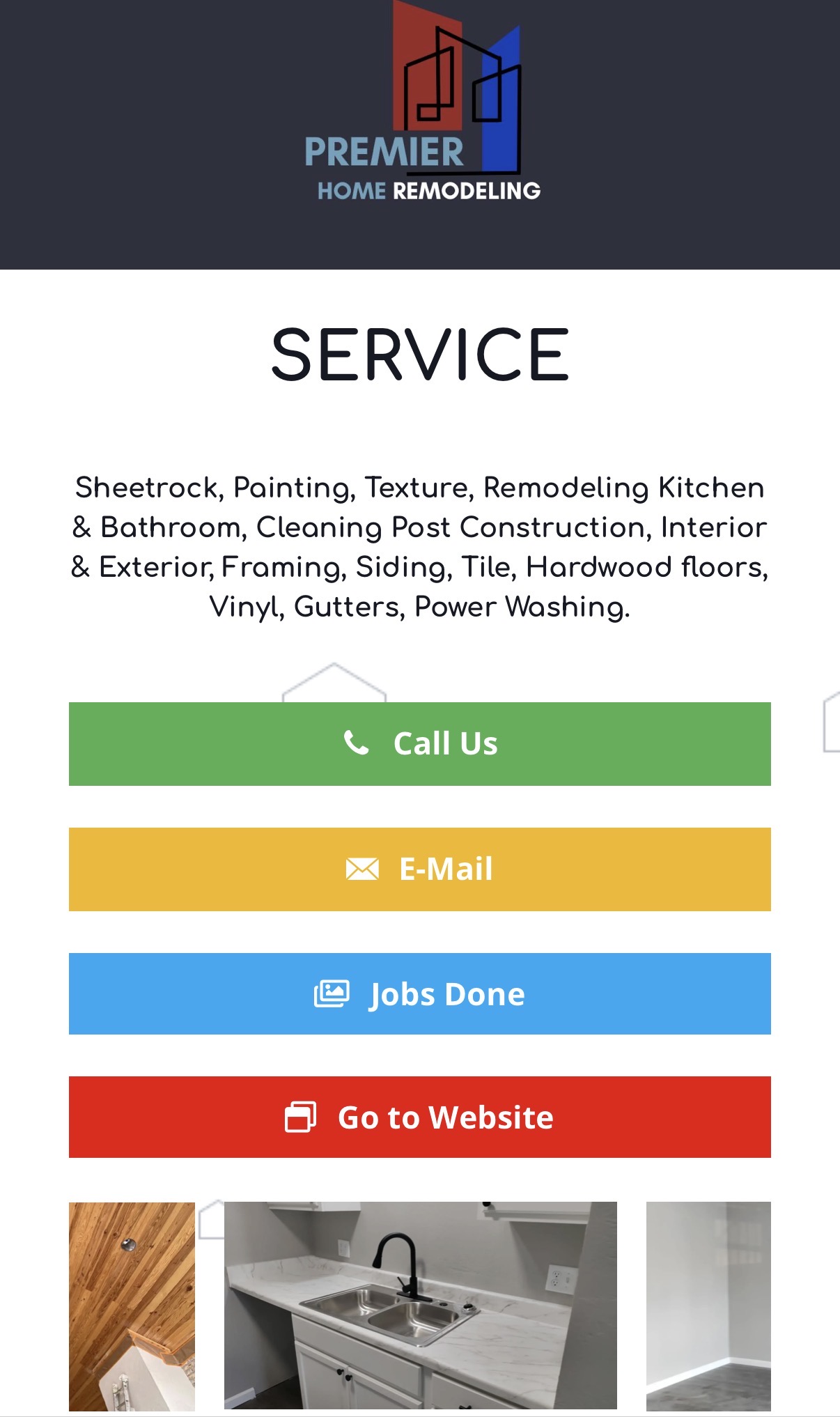Open the gray empty room photo
The image size is (840, 1417).
[708, 1306]
